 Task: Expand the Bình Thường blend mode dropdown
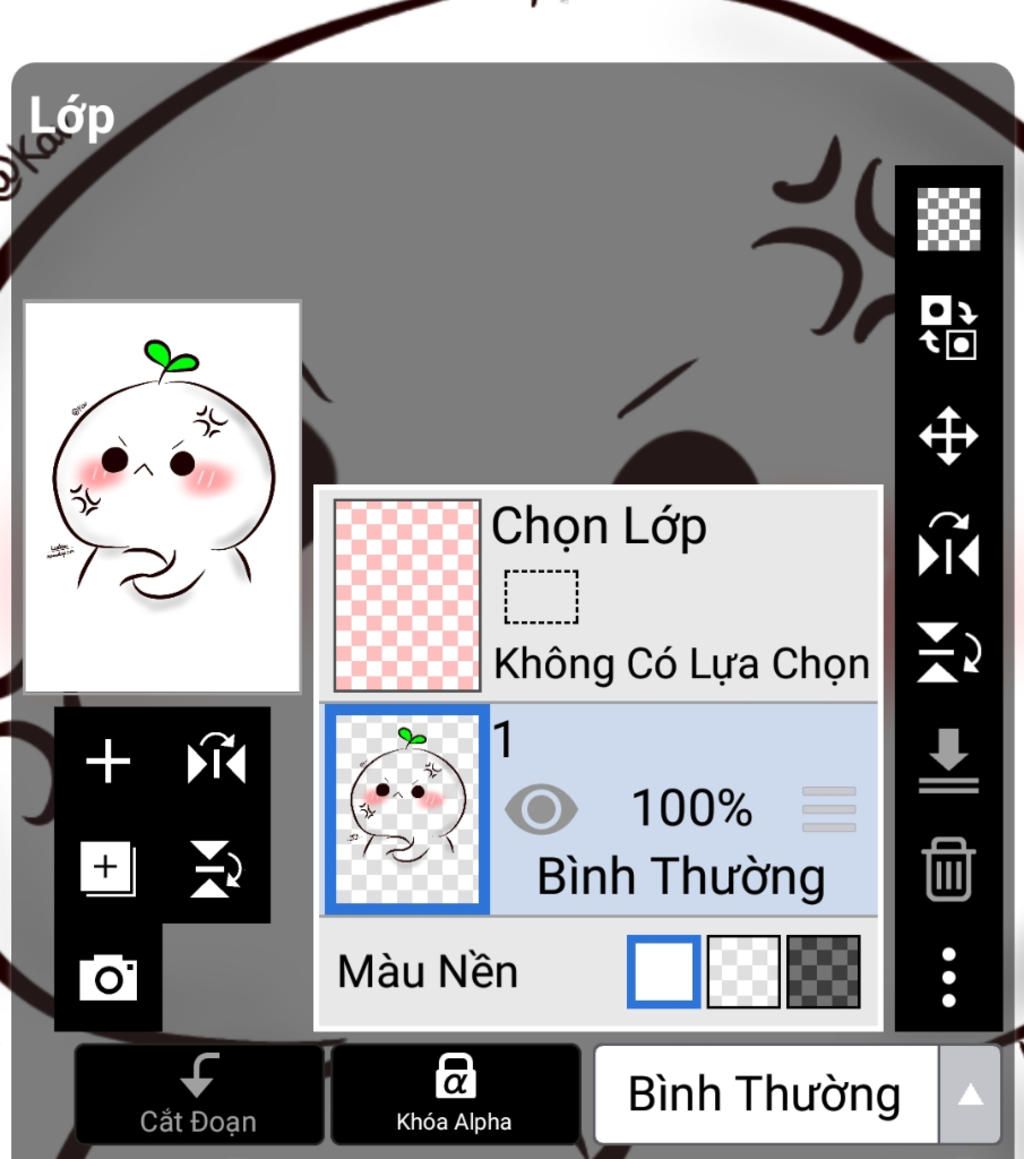click(x=969, y=1095)
